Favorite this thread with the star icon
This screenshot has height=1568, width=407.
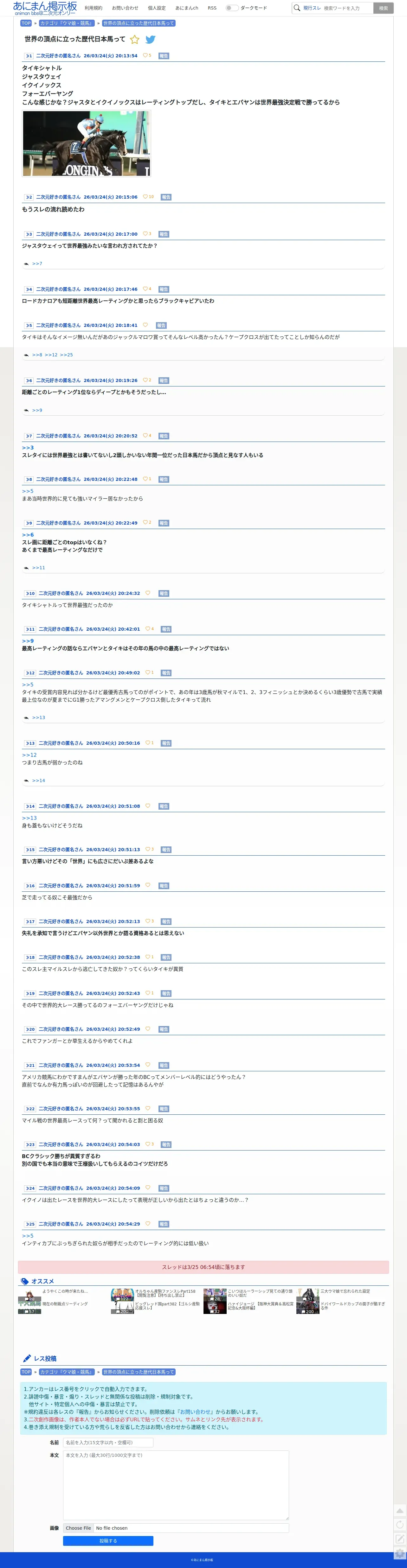[x=135, y=40]
